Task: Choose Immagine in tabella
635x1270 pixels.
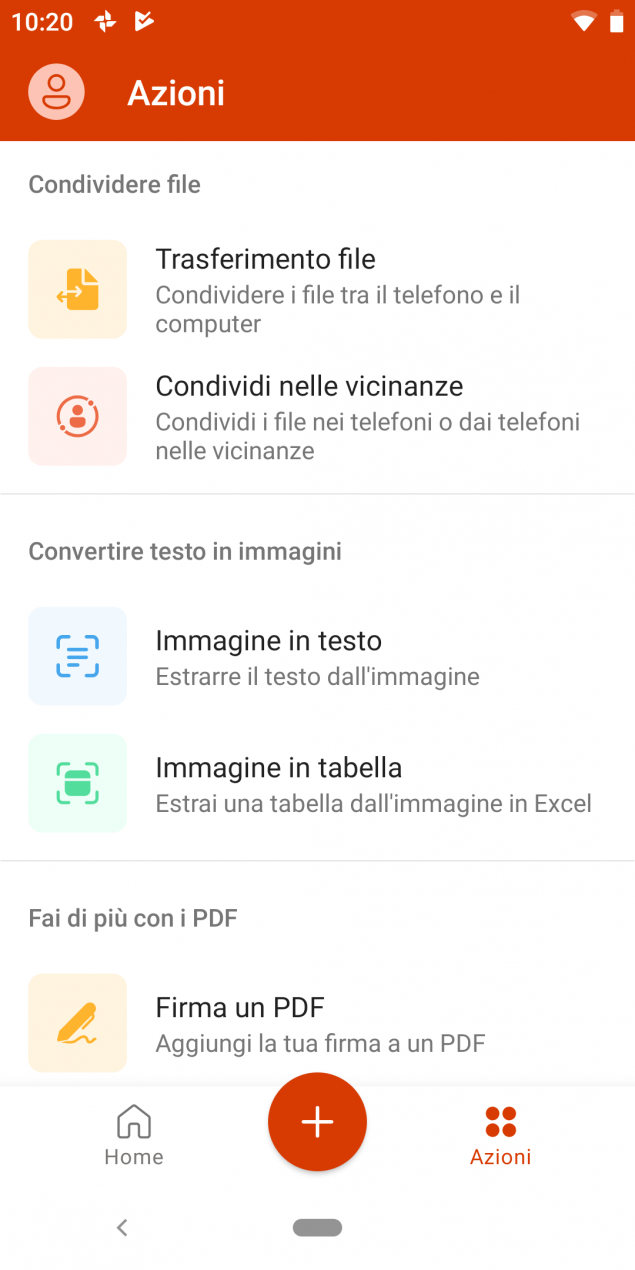Action: [317, 784]
